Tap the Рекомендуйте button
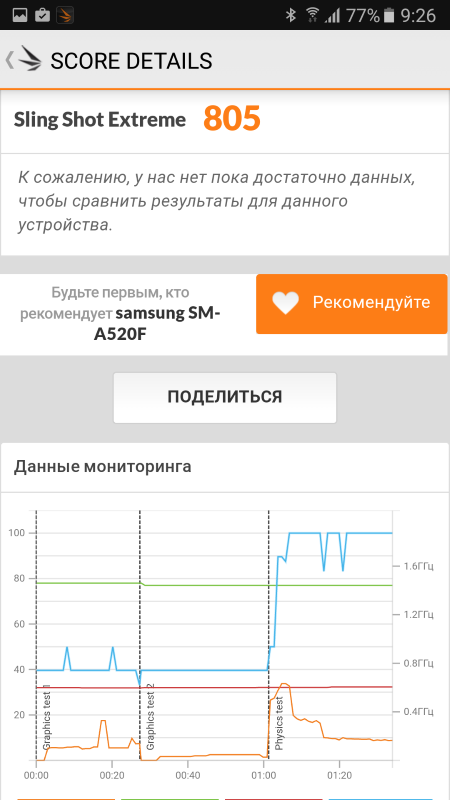Image resolution: width=450 pixels, height=800 pixels. pos(352,304)
